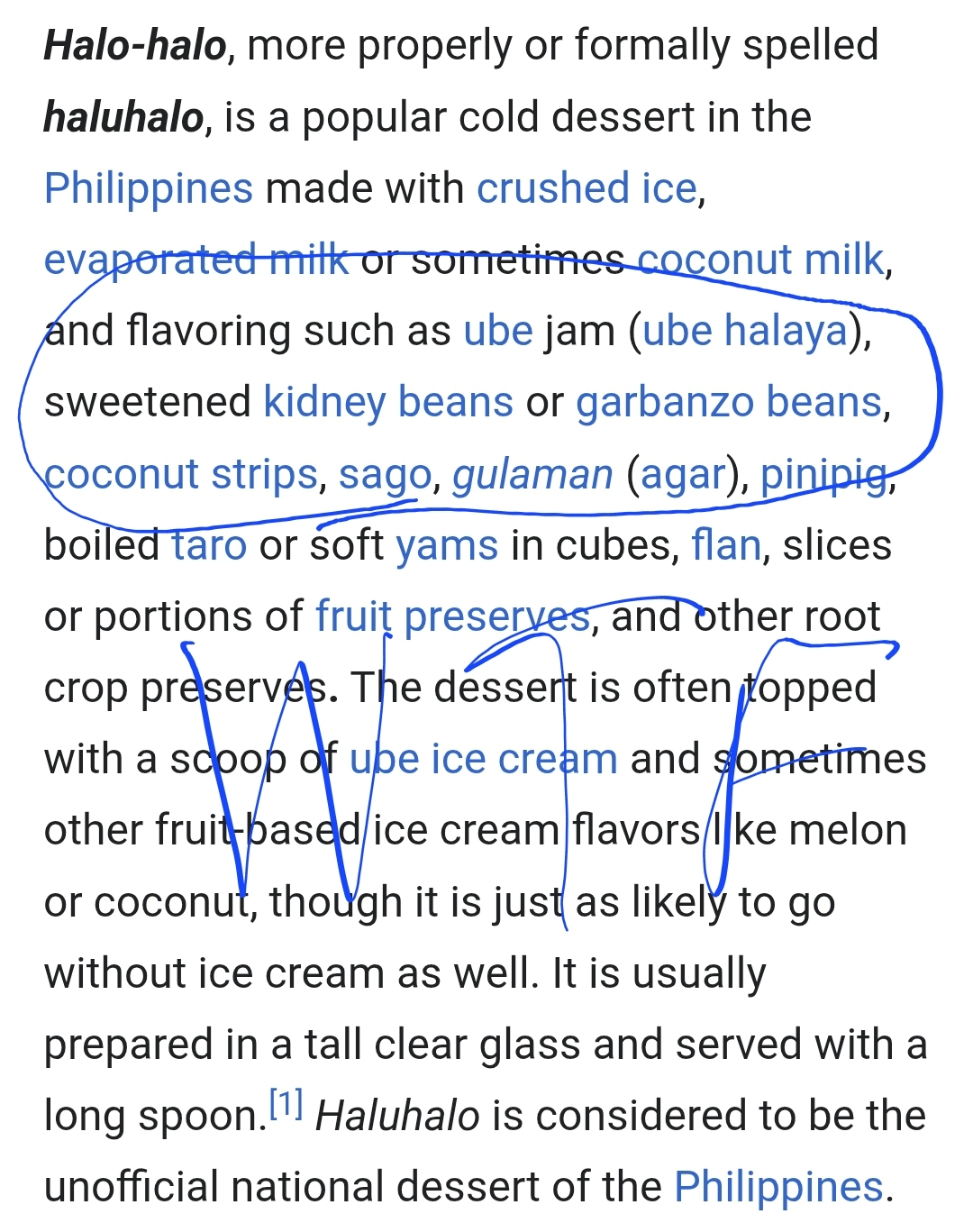Visit the yams link
Viewport: 973px width, 1232px height.
coord(447,546)
